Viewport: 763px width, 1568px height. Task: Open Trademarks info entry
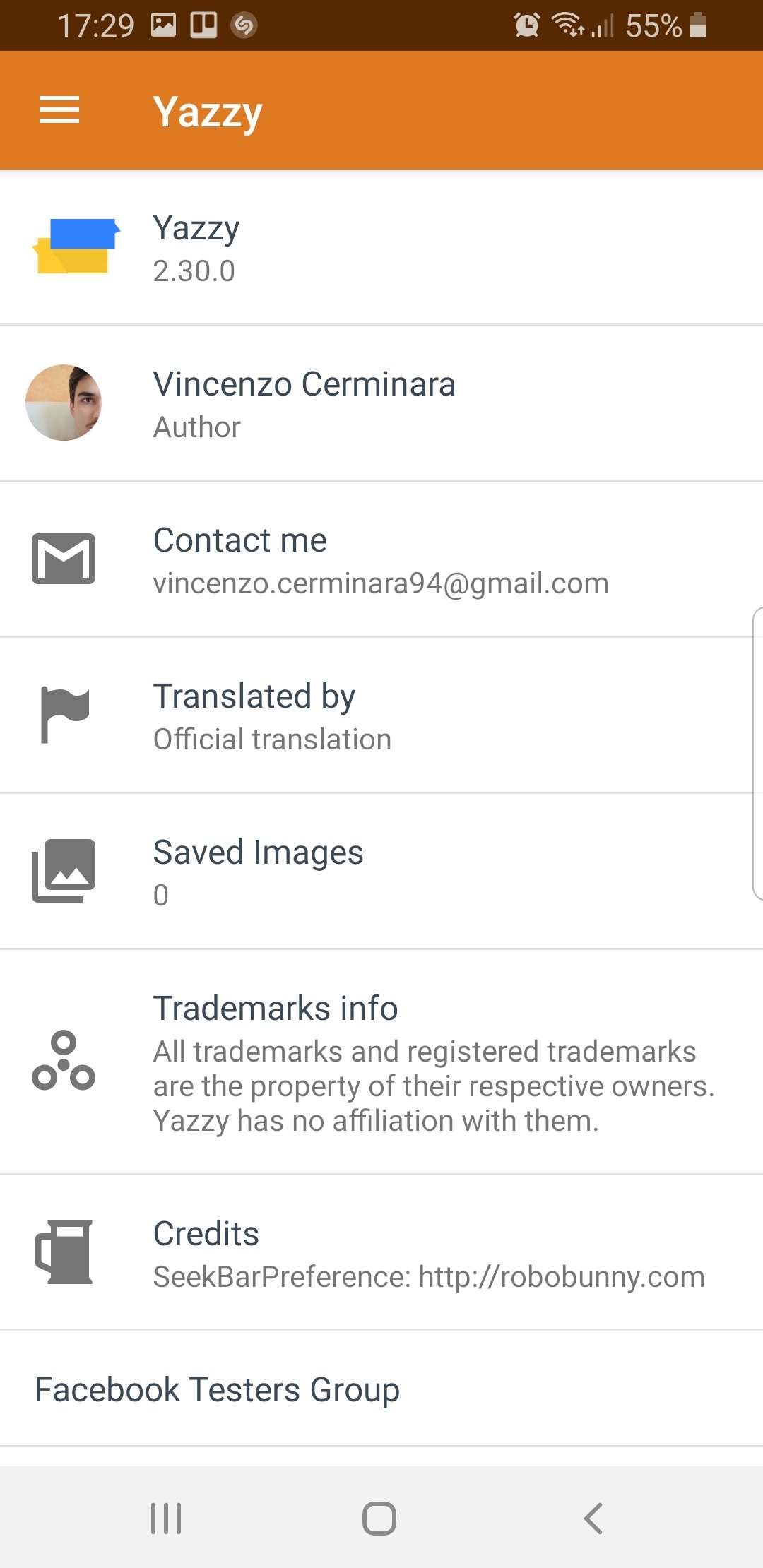(381, 1062)
